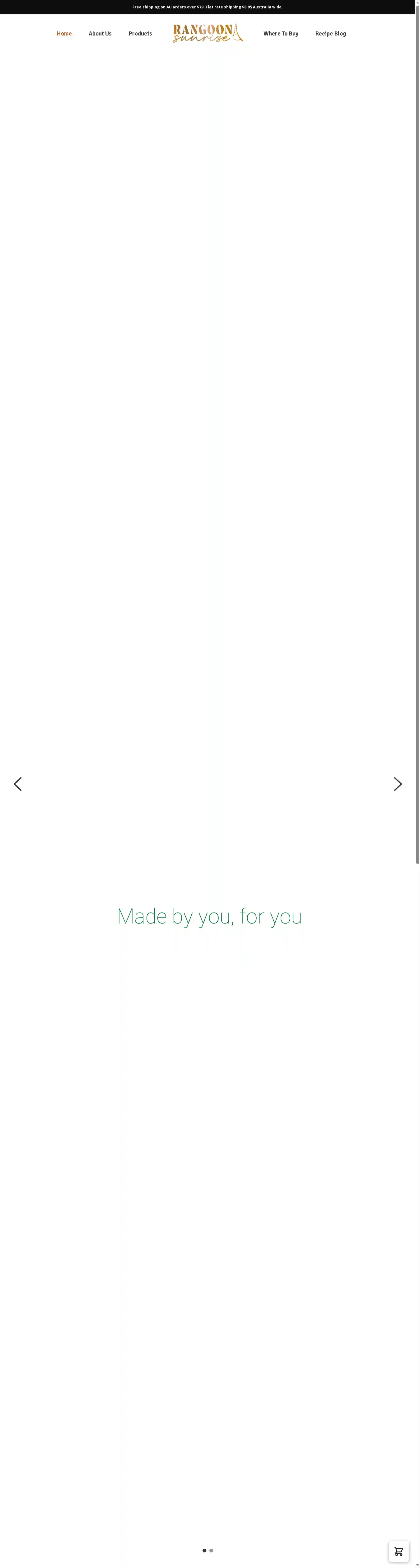Advance to next slide with right arrow

(x=398, y=783)
